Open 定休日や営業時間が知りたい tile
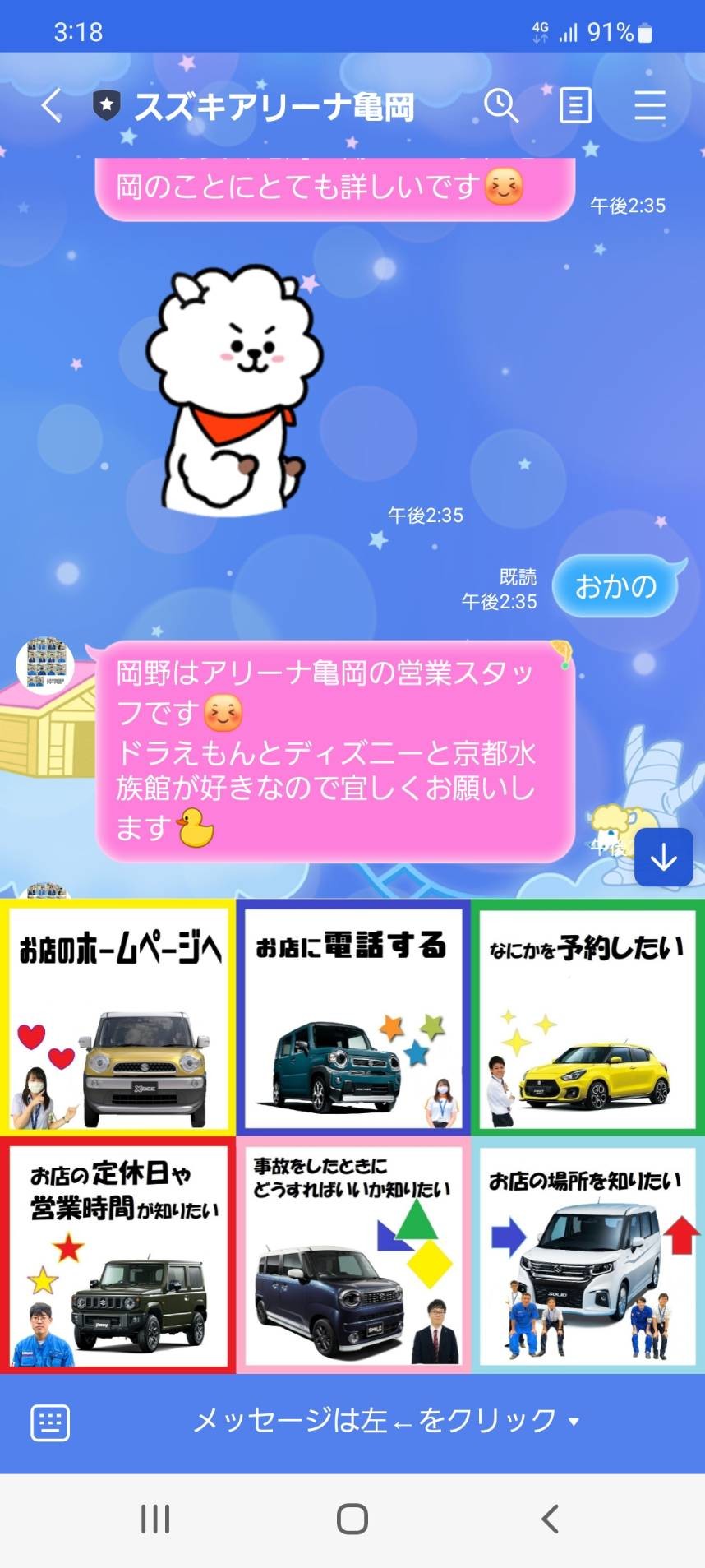Viewport: 705px width, 1568px height. tap(118, 1255)
